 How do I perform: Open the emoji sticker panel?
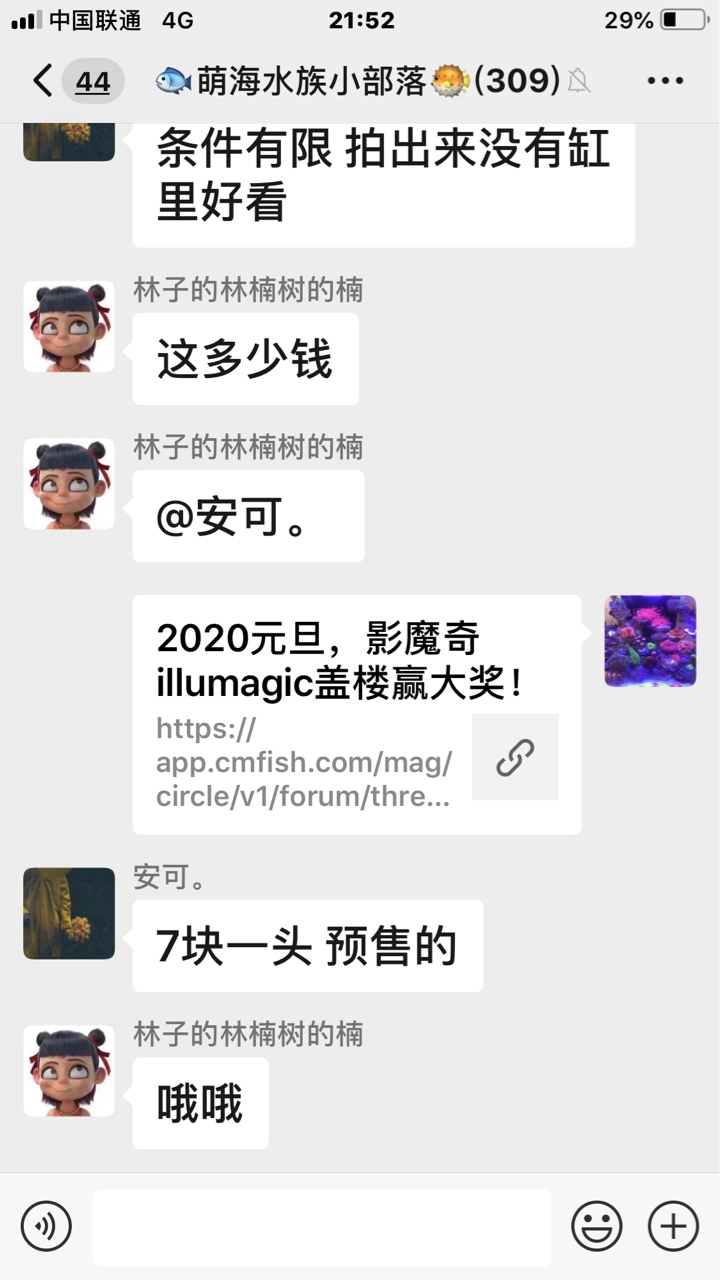[596, 1226]
